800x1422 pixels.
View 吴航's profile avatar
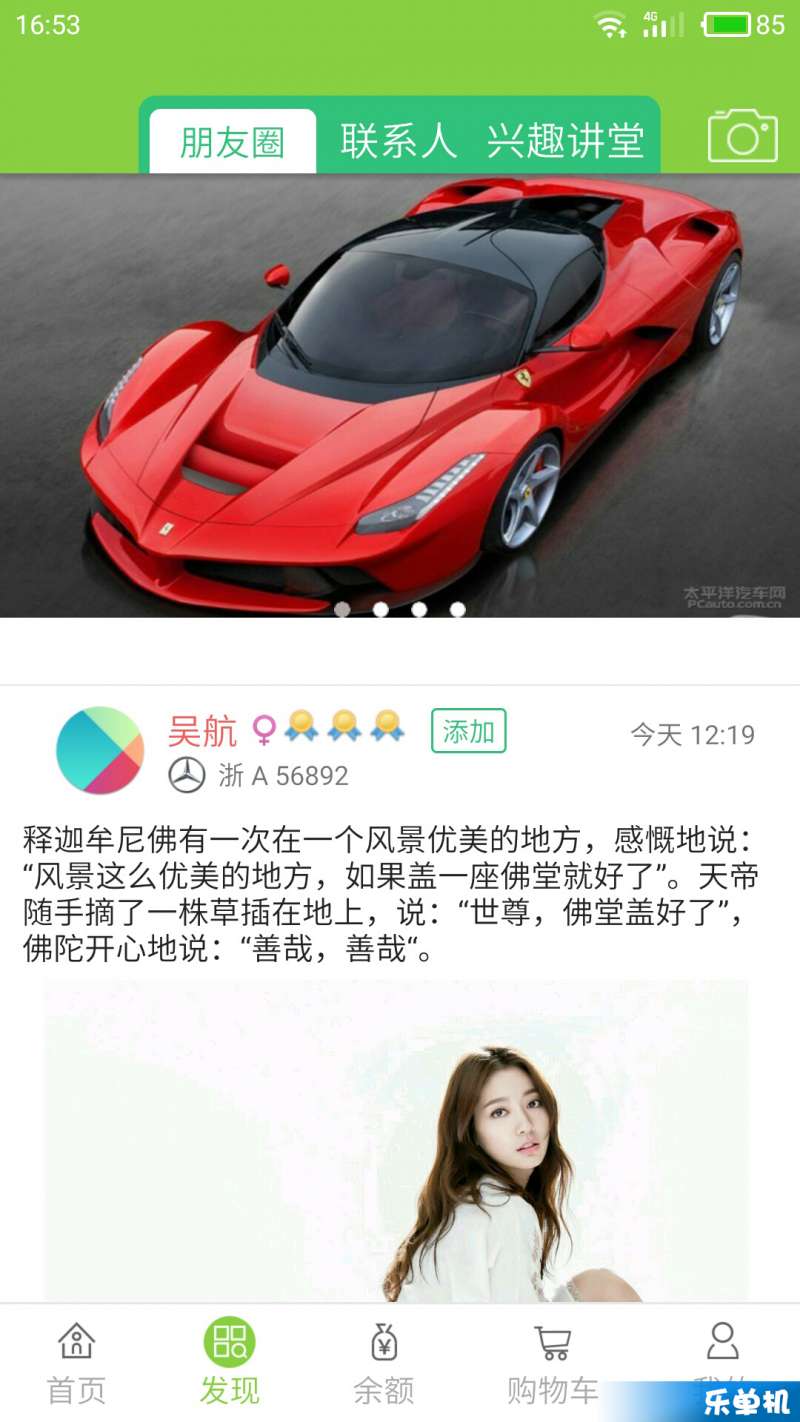click(100, 750)
